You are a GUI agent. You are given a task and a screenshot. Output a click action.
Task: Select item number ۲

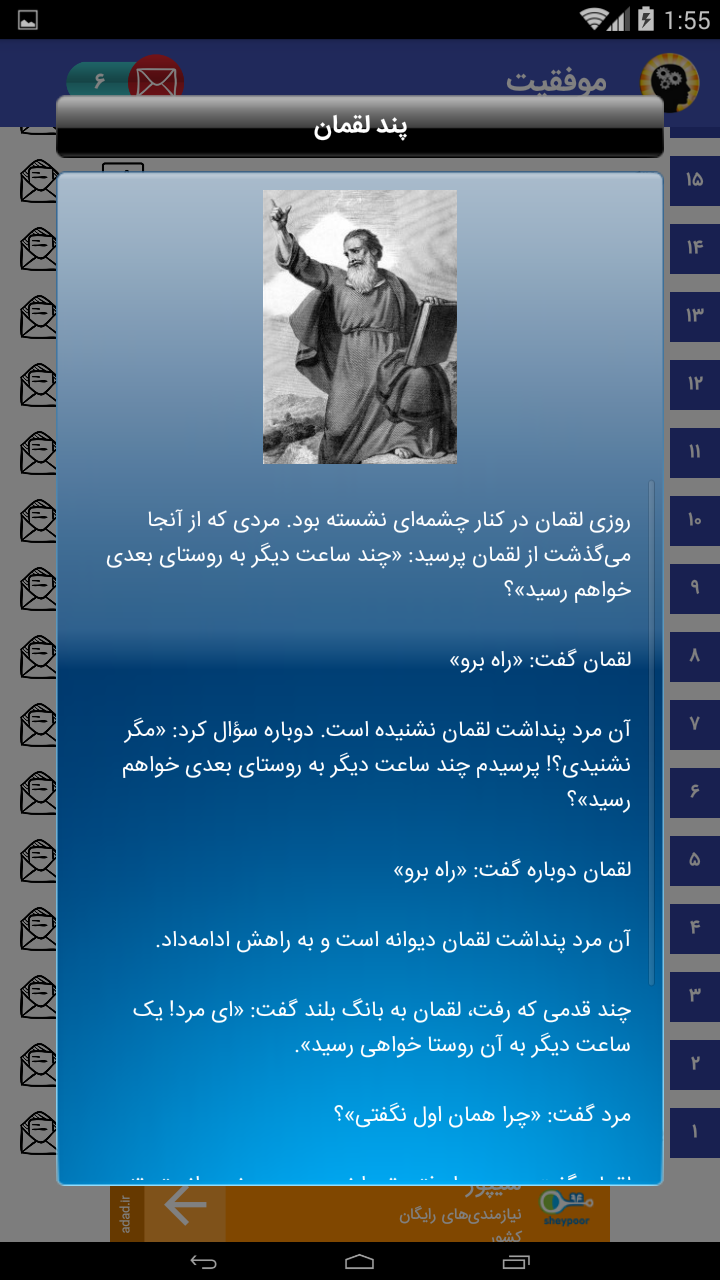(694, 1063)
